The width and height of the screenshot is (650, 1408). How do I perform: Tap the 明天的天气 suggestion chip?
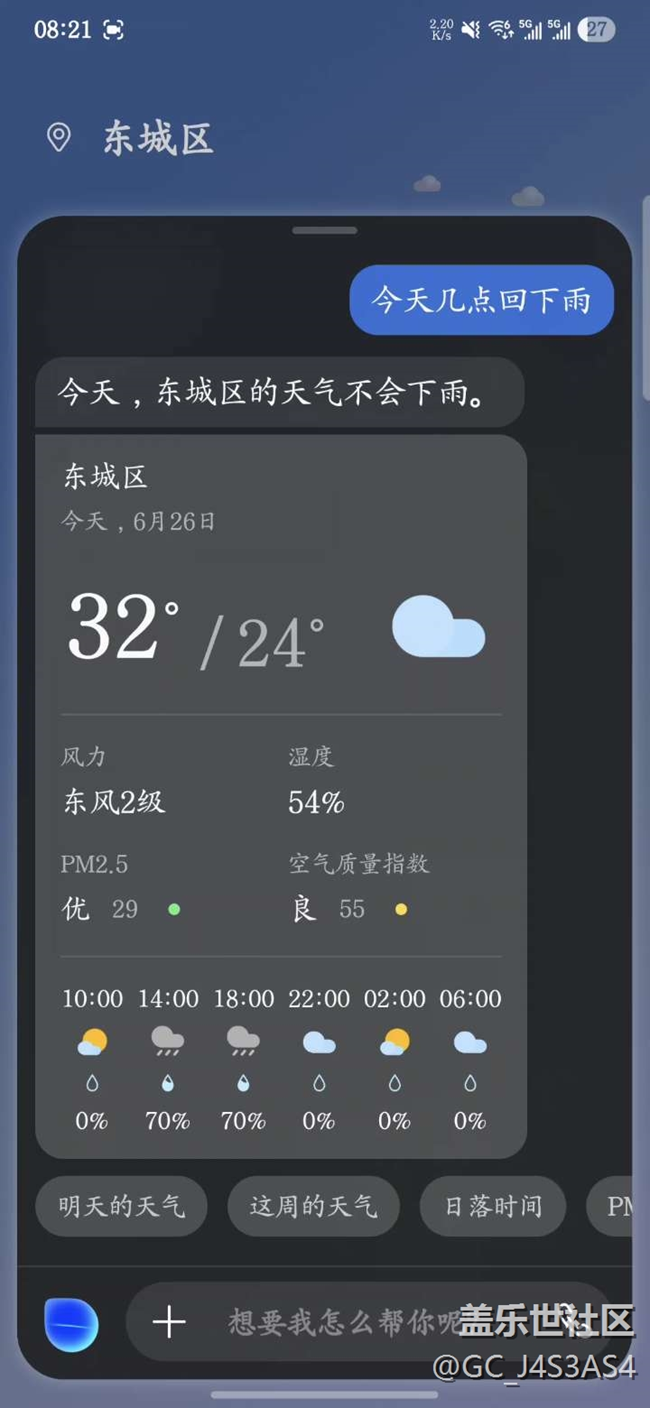coord(121,1206)
